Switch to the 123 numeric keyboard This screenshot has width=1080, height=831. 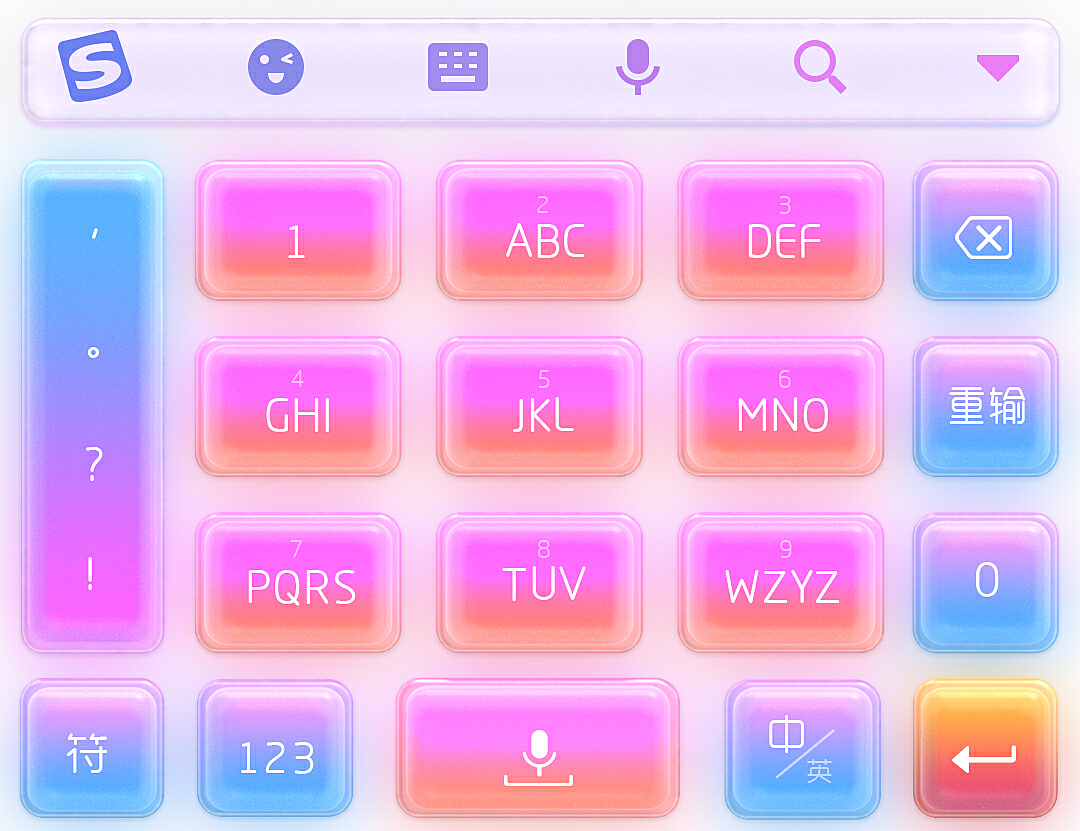click(x=275, y=749)
